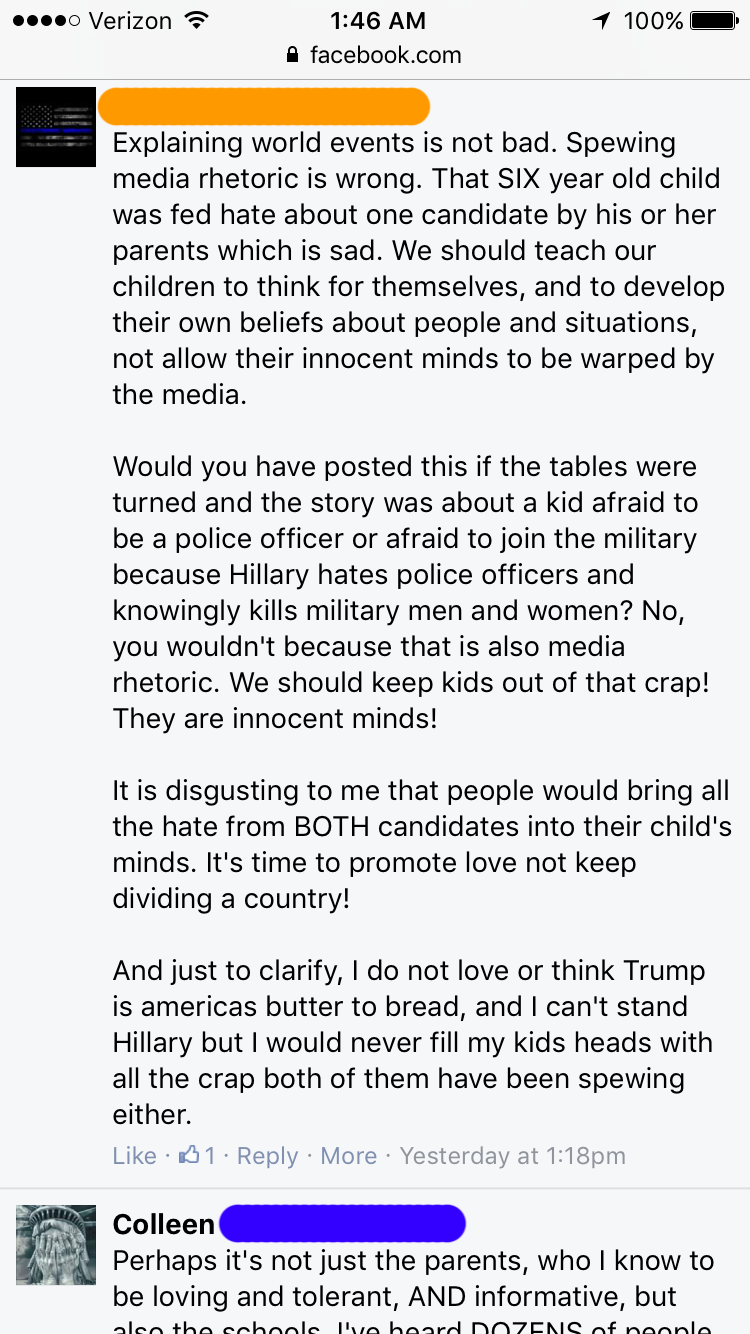Image resolution: width=750 pixels, height=1334 pixels.
Task: Open first commenter's profile via orange-covered name
Action: 265,106
